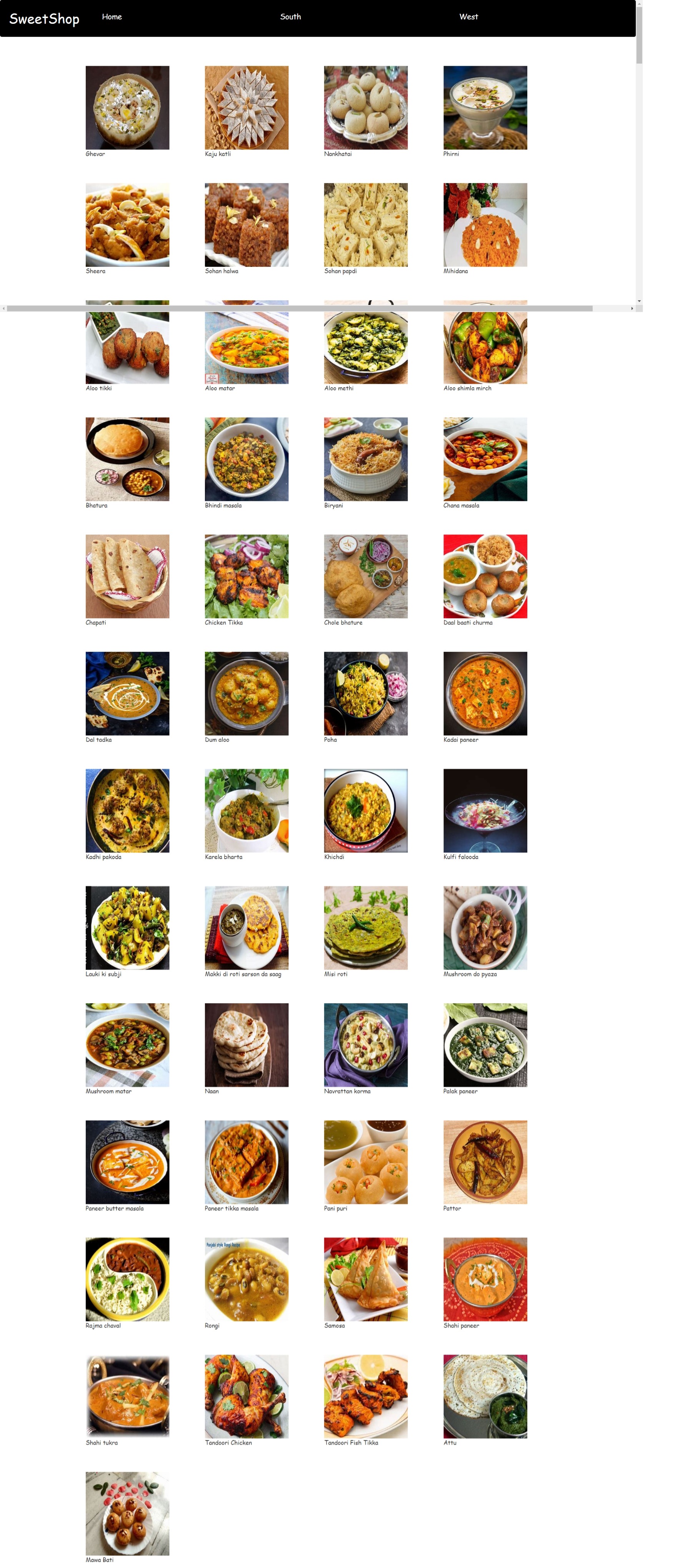Viewport: 675px width, 1568px height.
Task: Open the Makki di roti sarson da saag photo
Action: tap(246, 927)
